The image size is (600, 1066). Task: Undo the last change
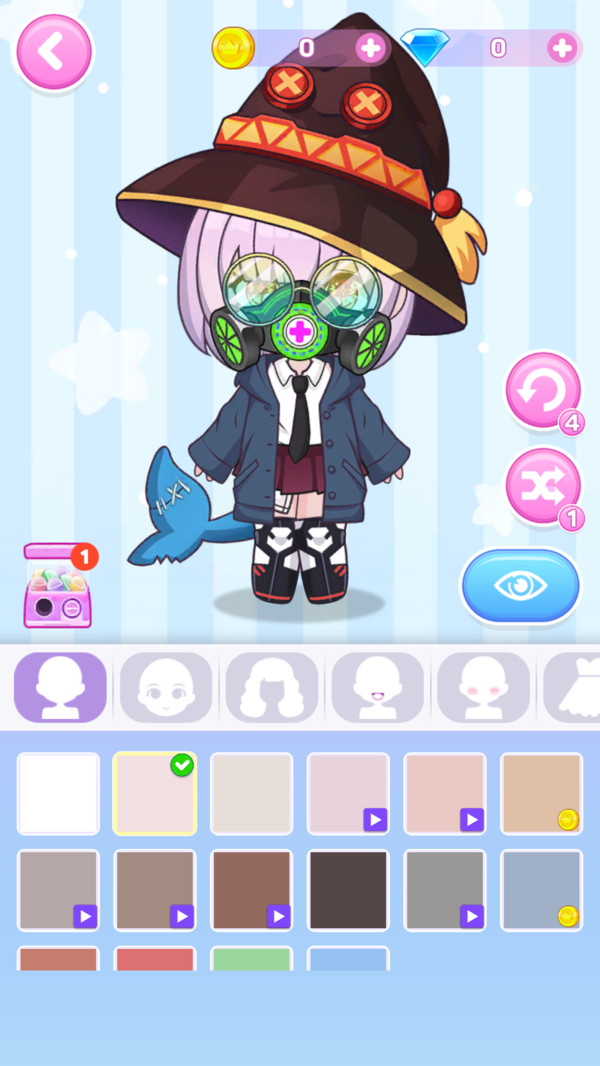coord(543,391)
